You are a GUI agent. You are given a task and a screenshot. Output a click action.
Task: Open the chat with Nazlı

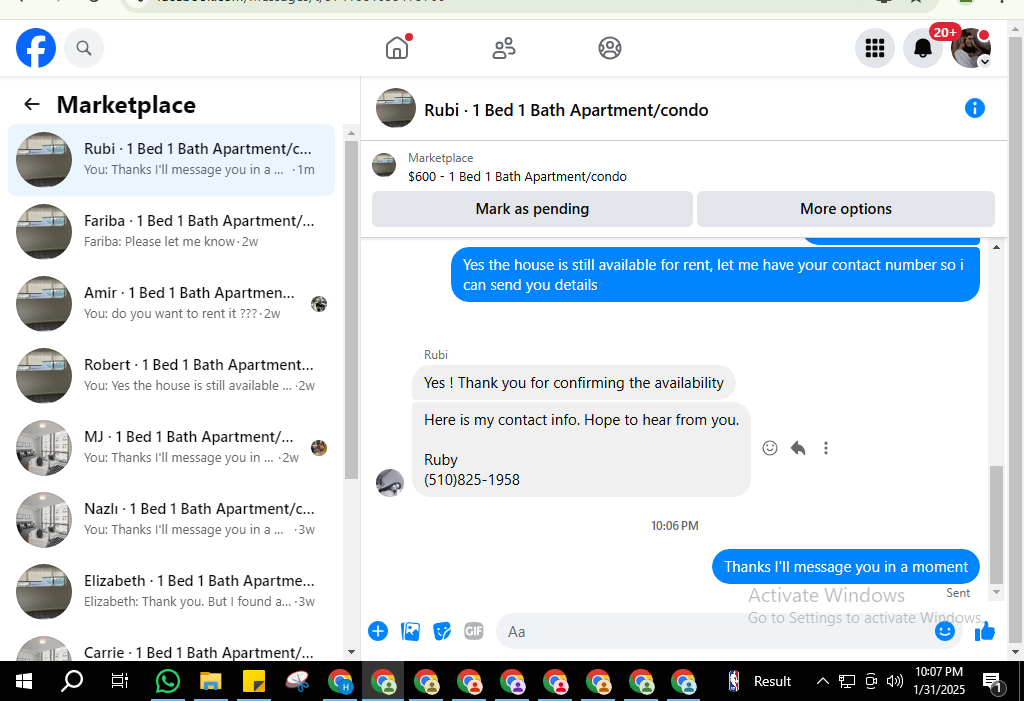pos(171,519)
